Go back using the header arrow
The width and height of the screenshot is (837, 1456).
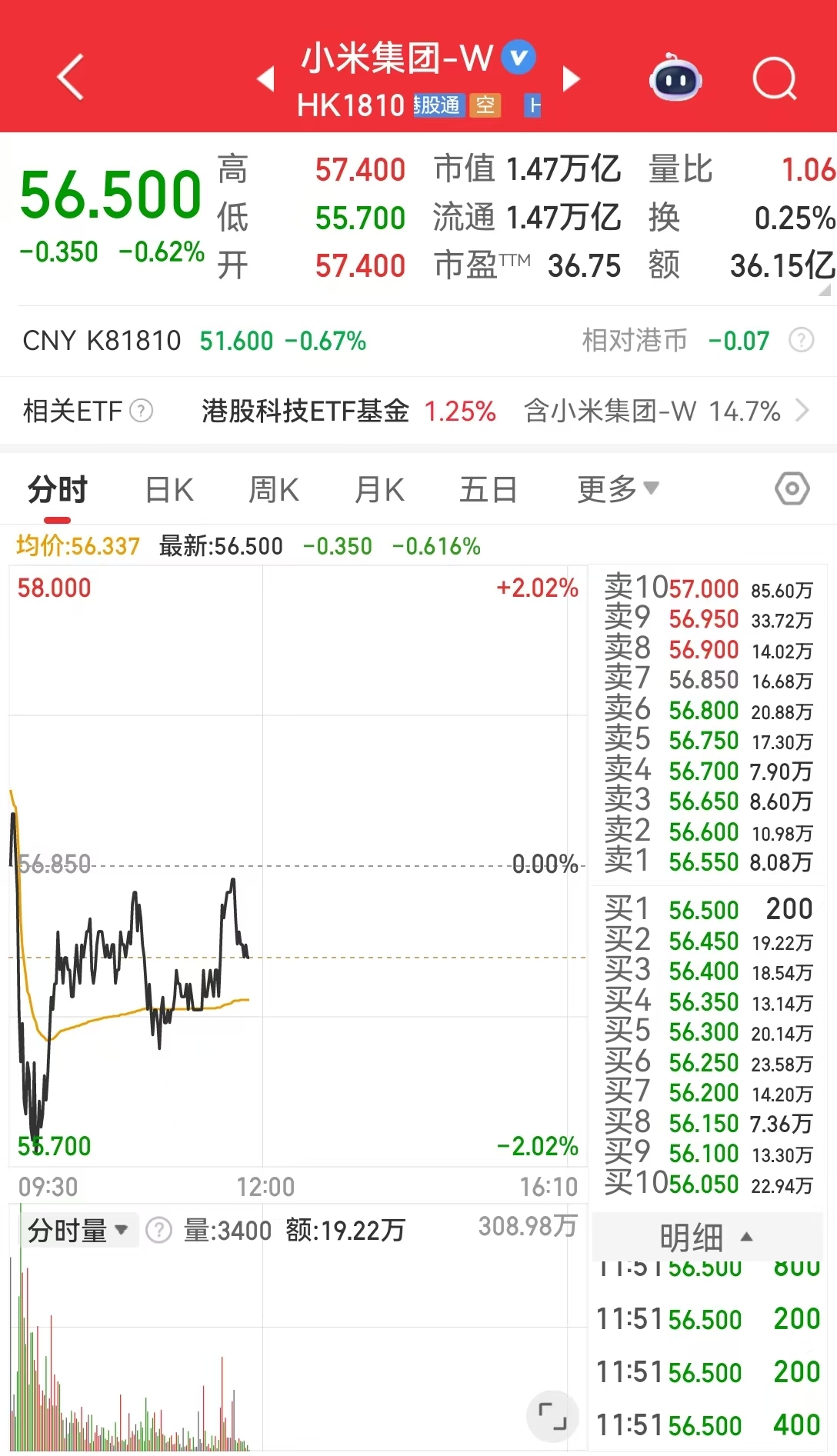[x=71, y=78]
